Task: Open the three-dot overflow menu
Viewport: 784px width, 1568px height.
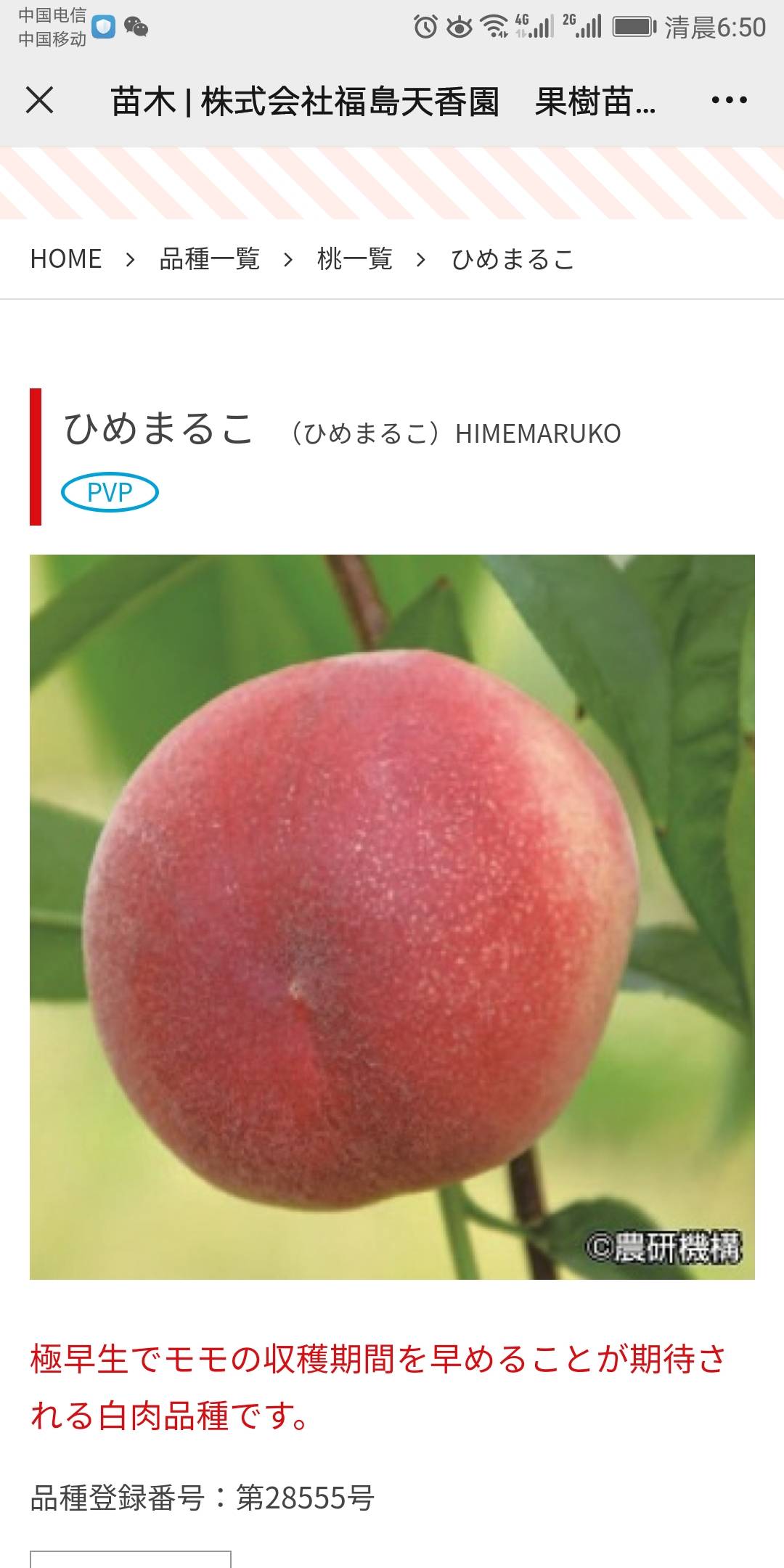Action: point(729,100)
